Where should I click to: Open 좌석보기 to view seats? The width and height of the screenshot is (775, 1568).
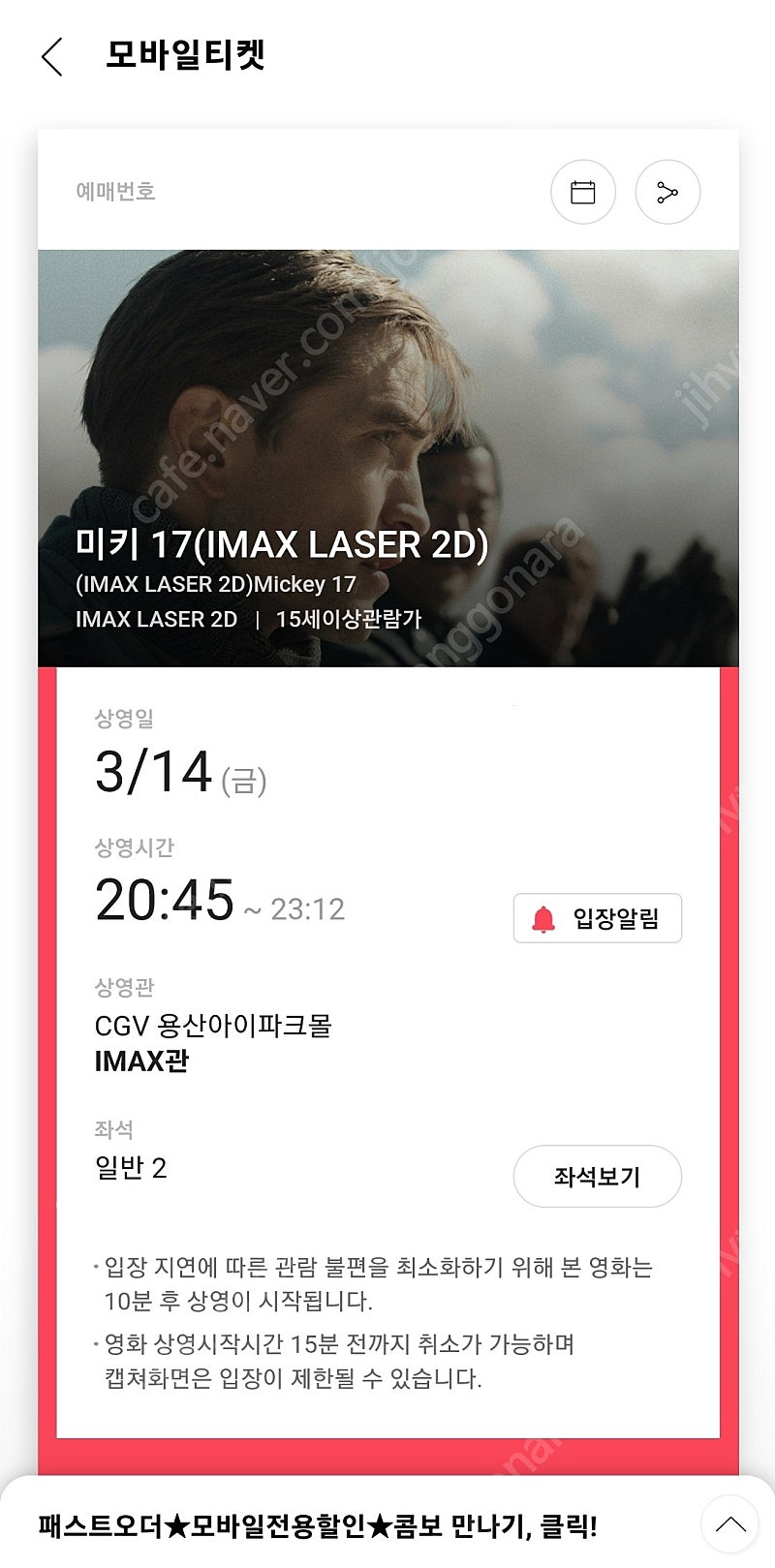pos(598,1177)
